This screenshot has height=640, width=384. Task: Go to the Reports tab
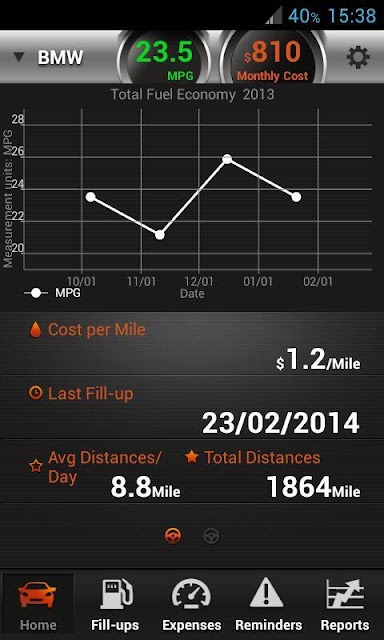pos(345,604)
